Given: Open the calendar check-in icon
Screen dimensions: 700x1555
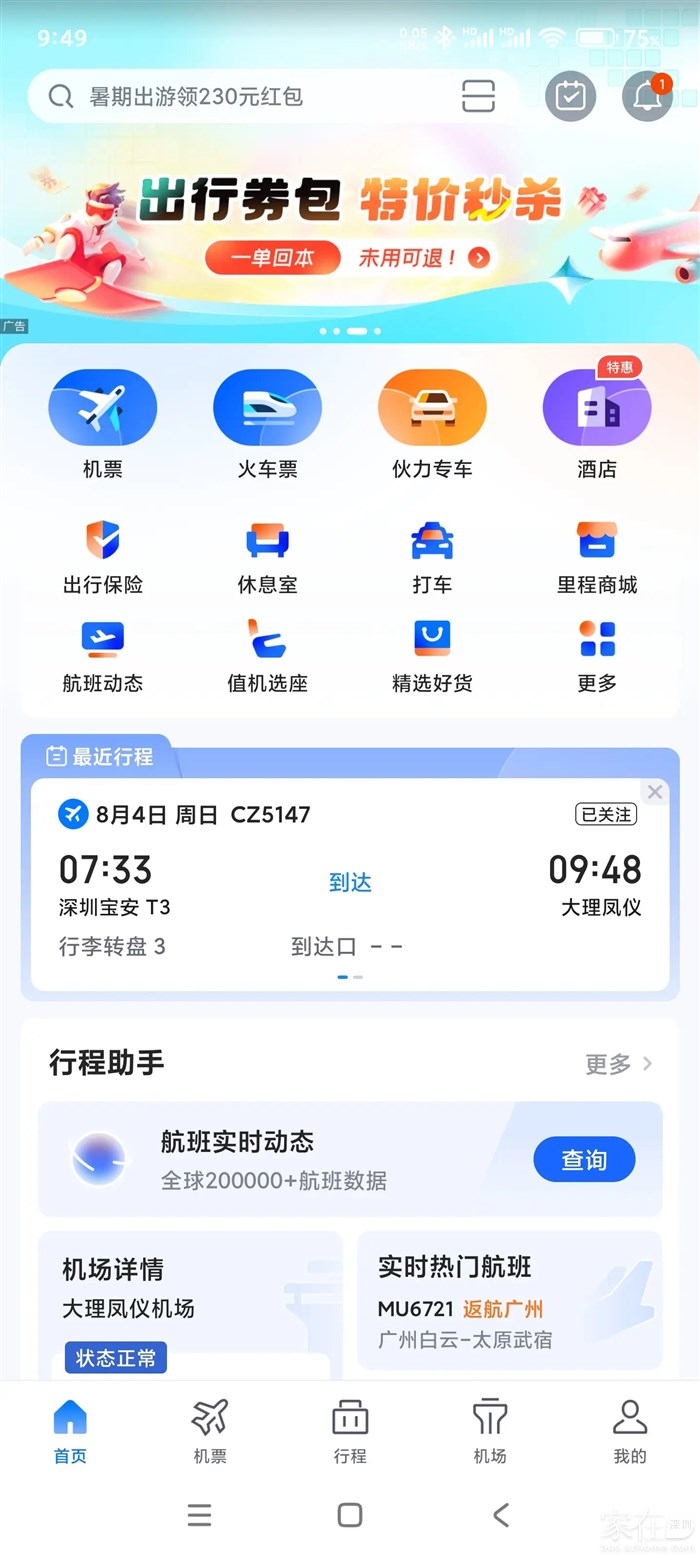Looking at the screenshot, I should tap(570, 97).
